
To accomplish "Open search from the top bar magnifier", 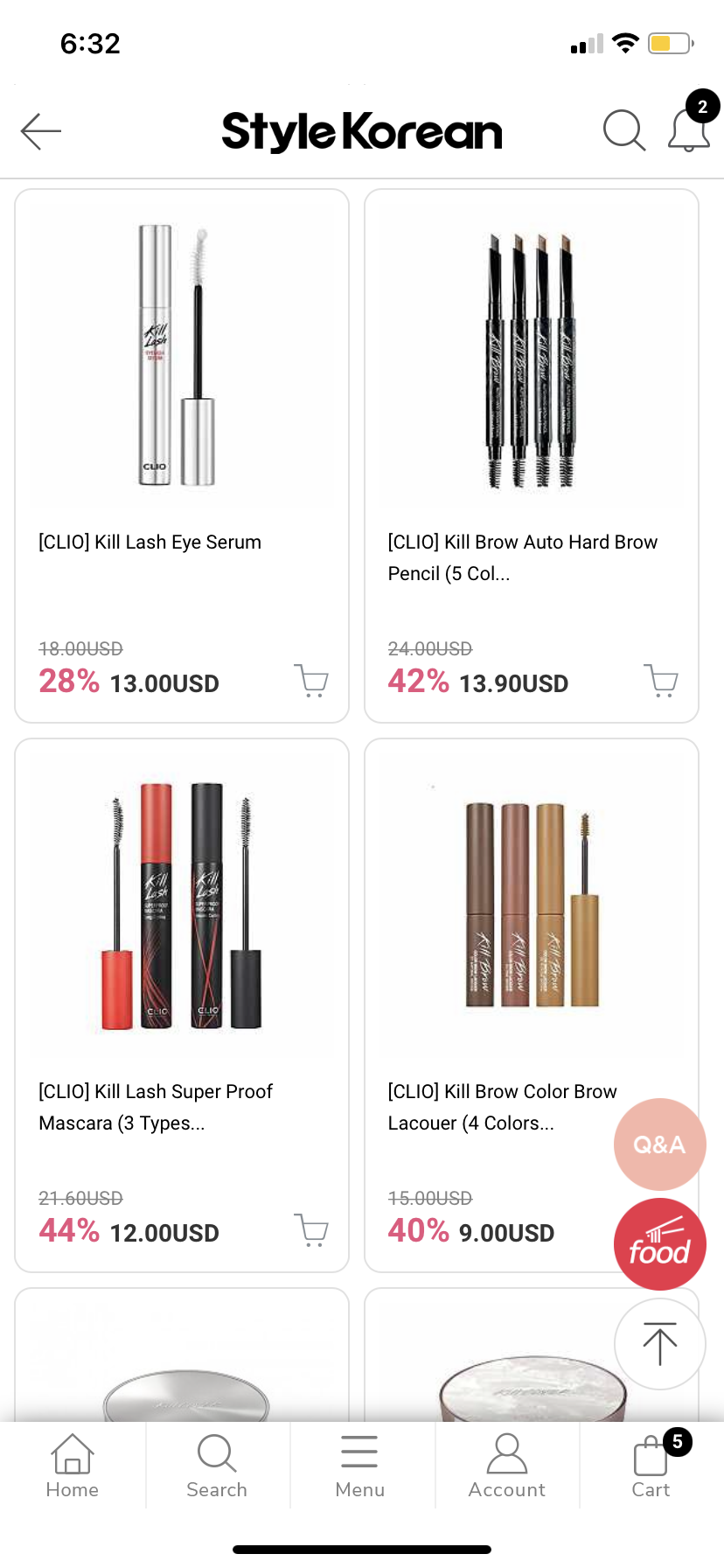I will point(624,131).
